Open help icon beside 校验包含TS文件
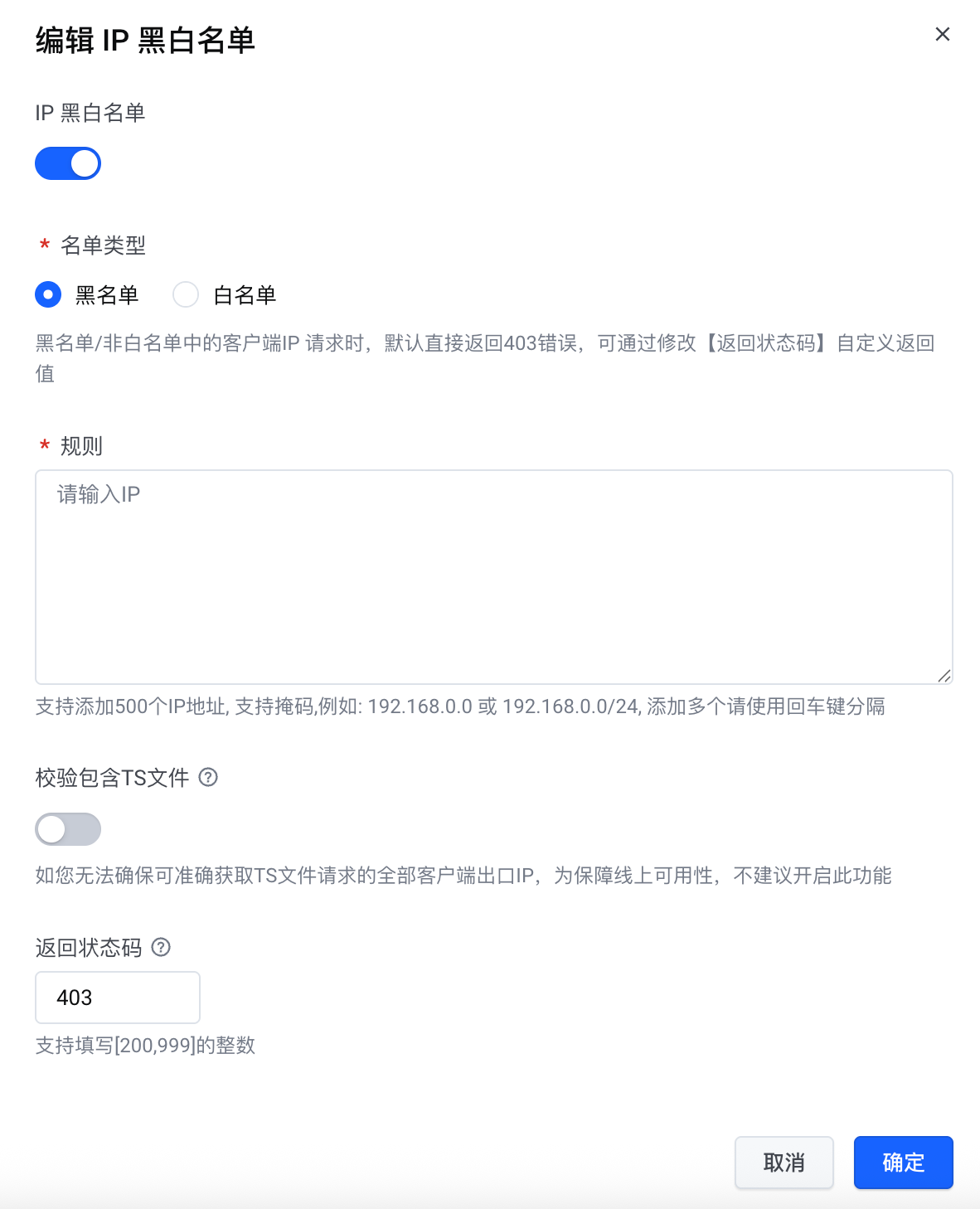980x1209 pixels. pos(209,777)
